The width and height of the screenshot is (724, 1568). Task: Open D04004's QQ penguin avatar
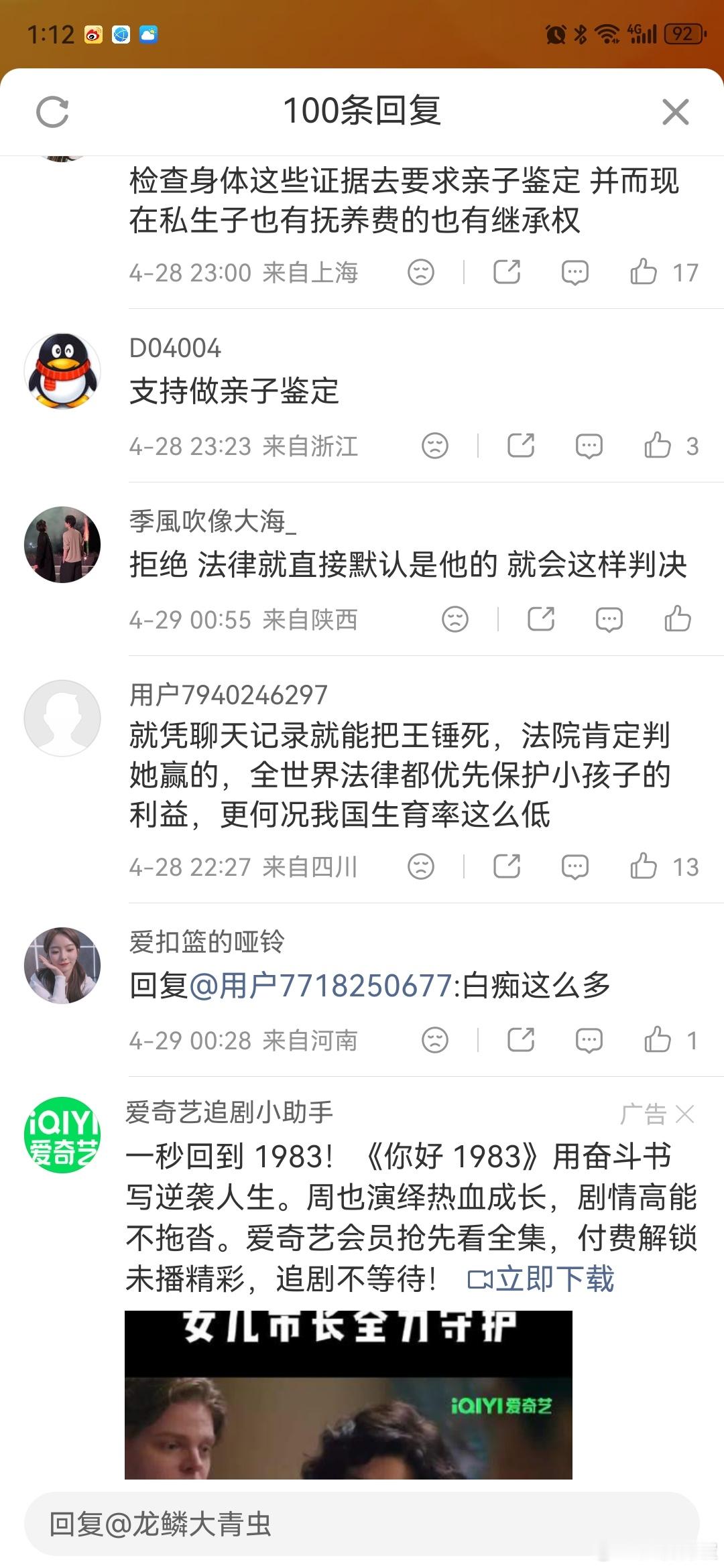(62, 371)
